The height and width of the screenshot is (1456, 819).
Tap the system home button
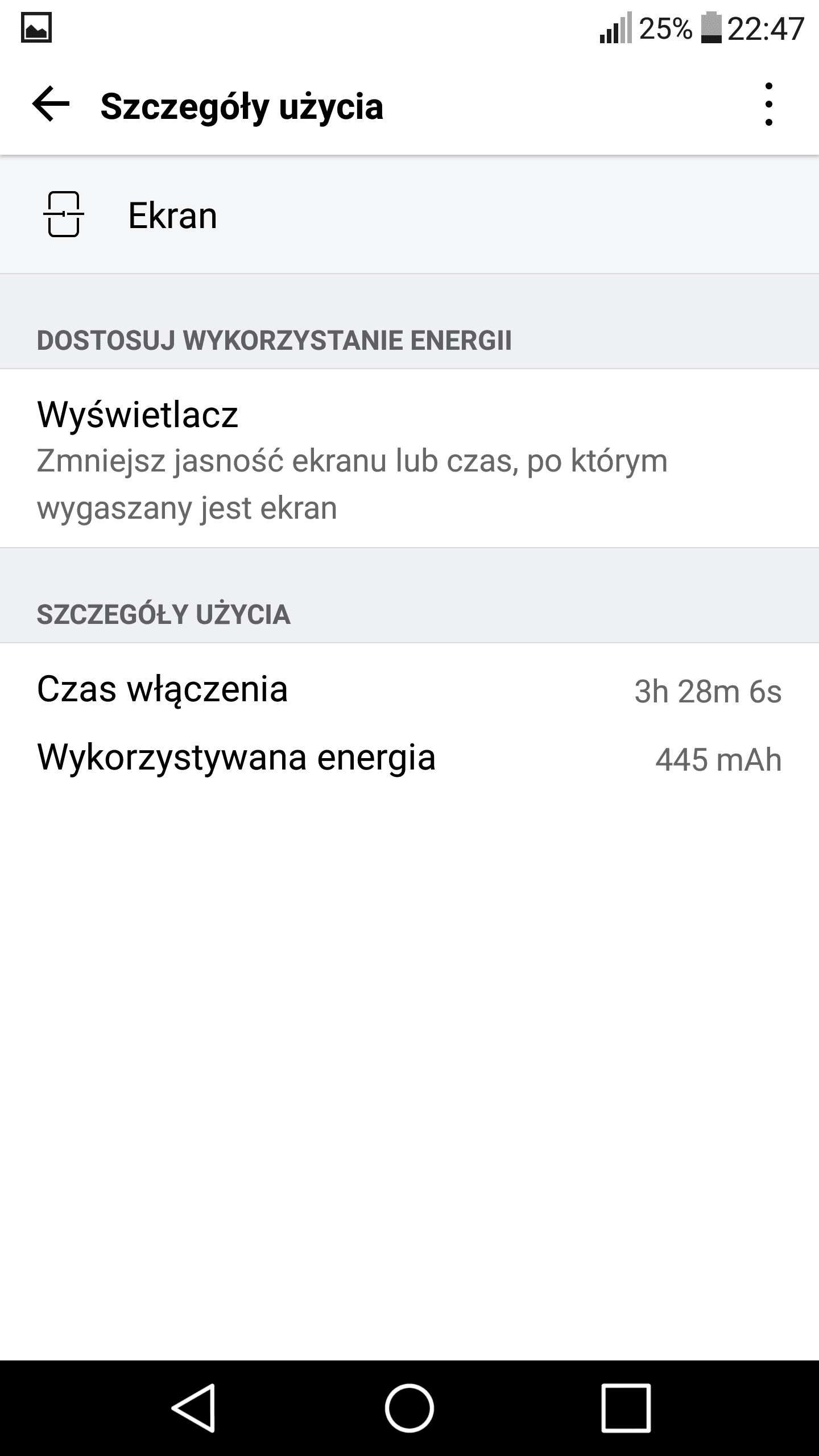click(409, 1408)
